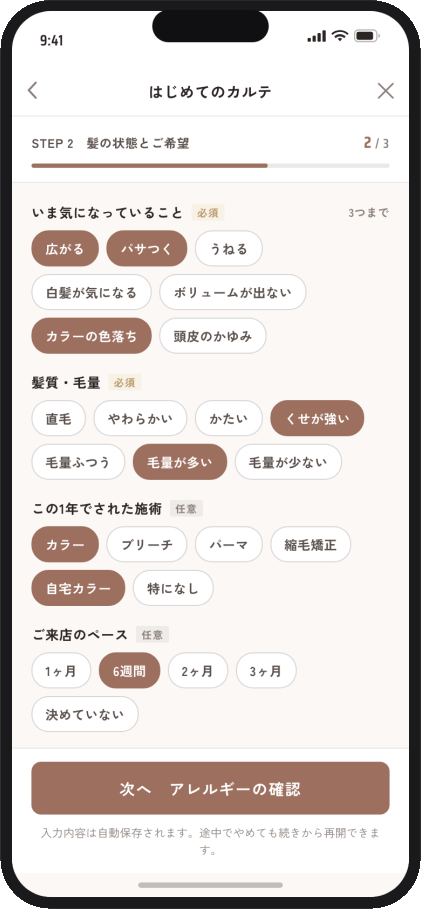Deselect the パサつく concern chip

147,249
